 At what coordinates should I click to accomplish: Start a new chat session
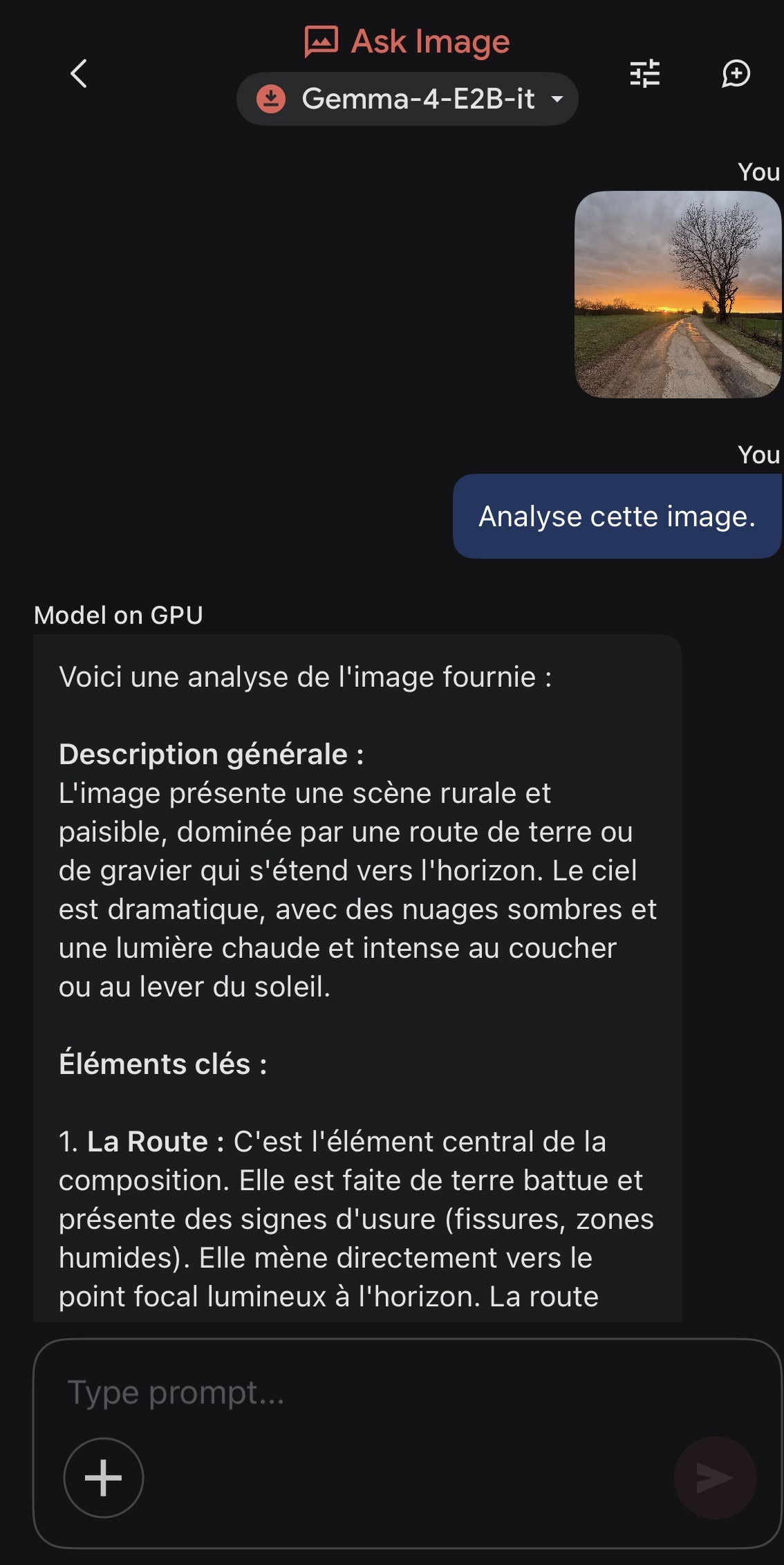736,73
